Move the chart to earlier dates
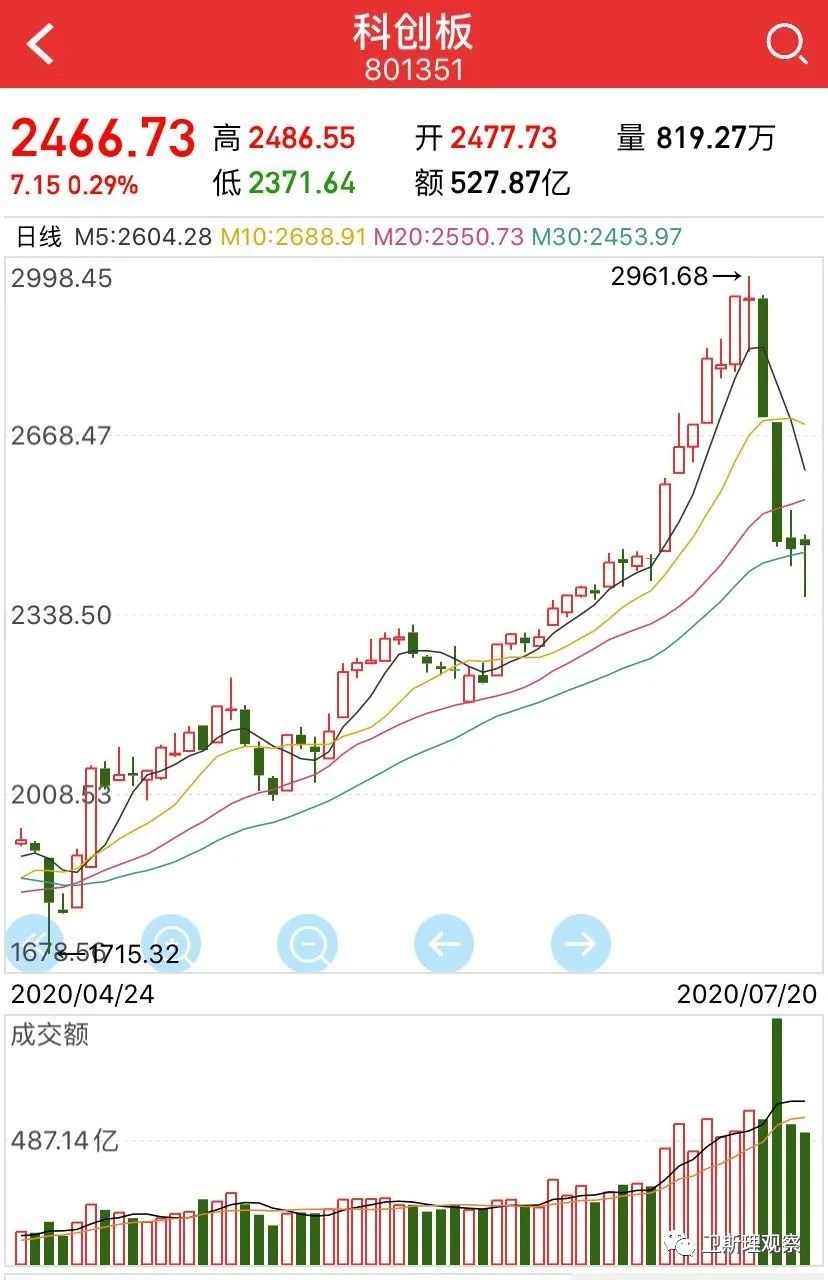 point(444,943)
